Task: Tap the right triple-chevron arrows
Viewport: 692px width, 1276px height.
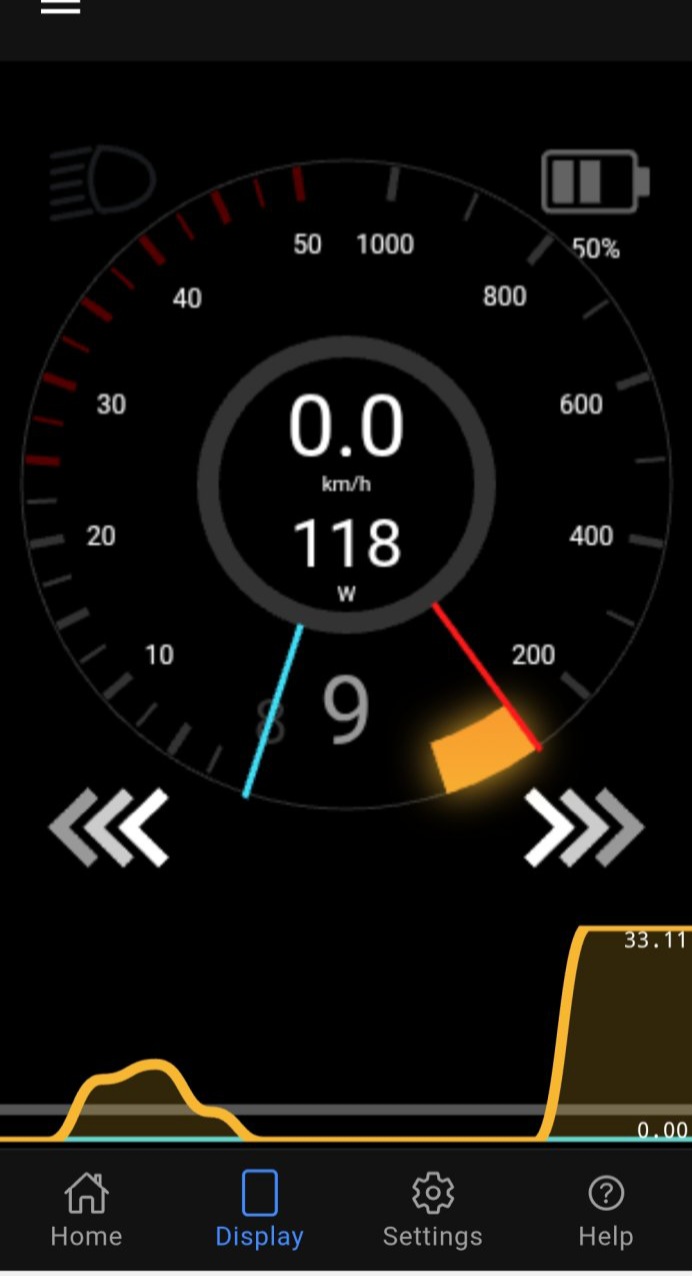Action: [x=584, y=827]
